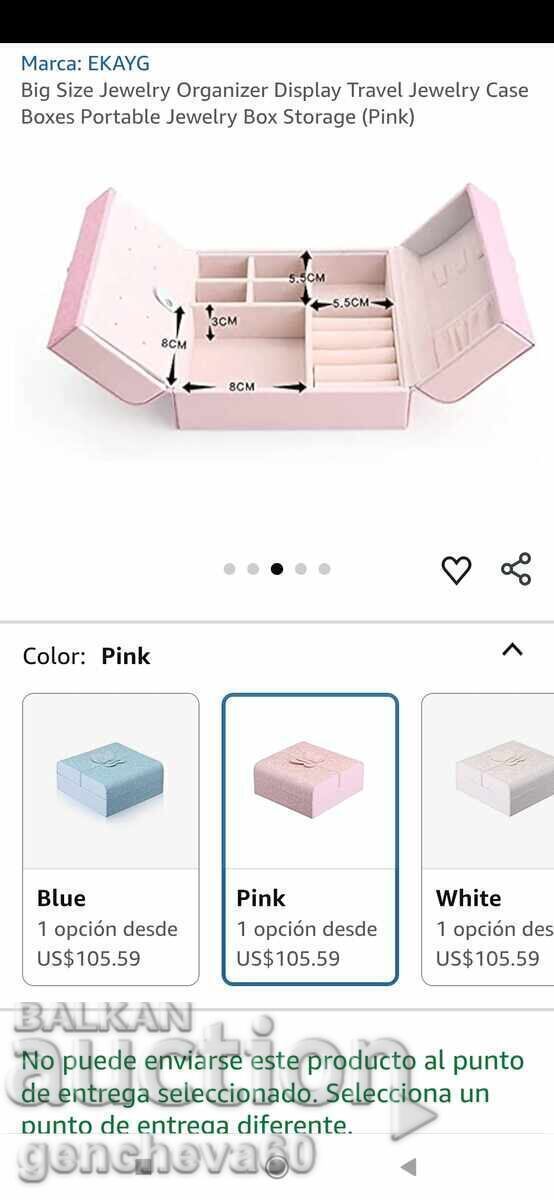
Task: Go back with system back button
Action: pos(408,1166)
